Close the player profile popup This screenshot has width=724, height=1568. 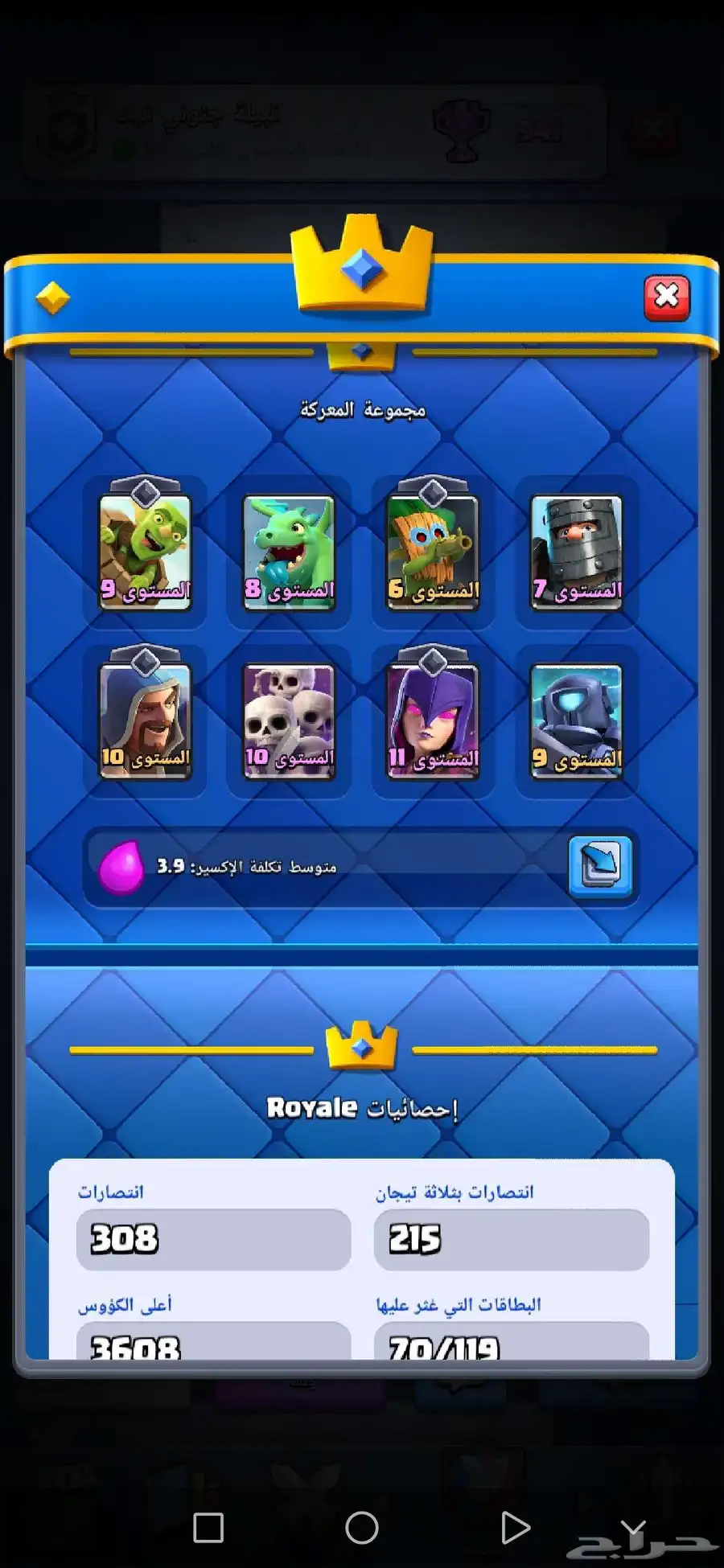click(x=666, y=298)
